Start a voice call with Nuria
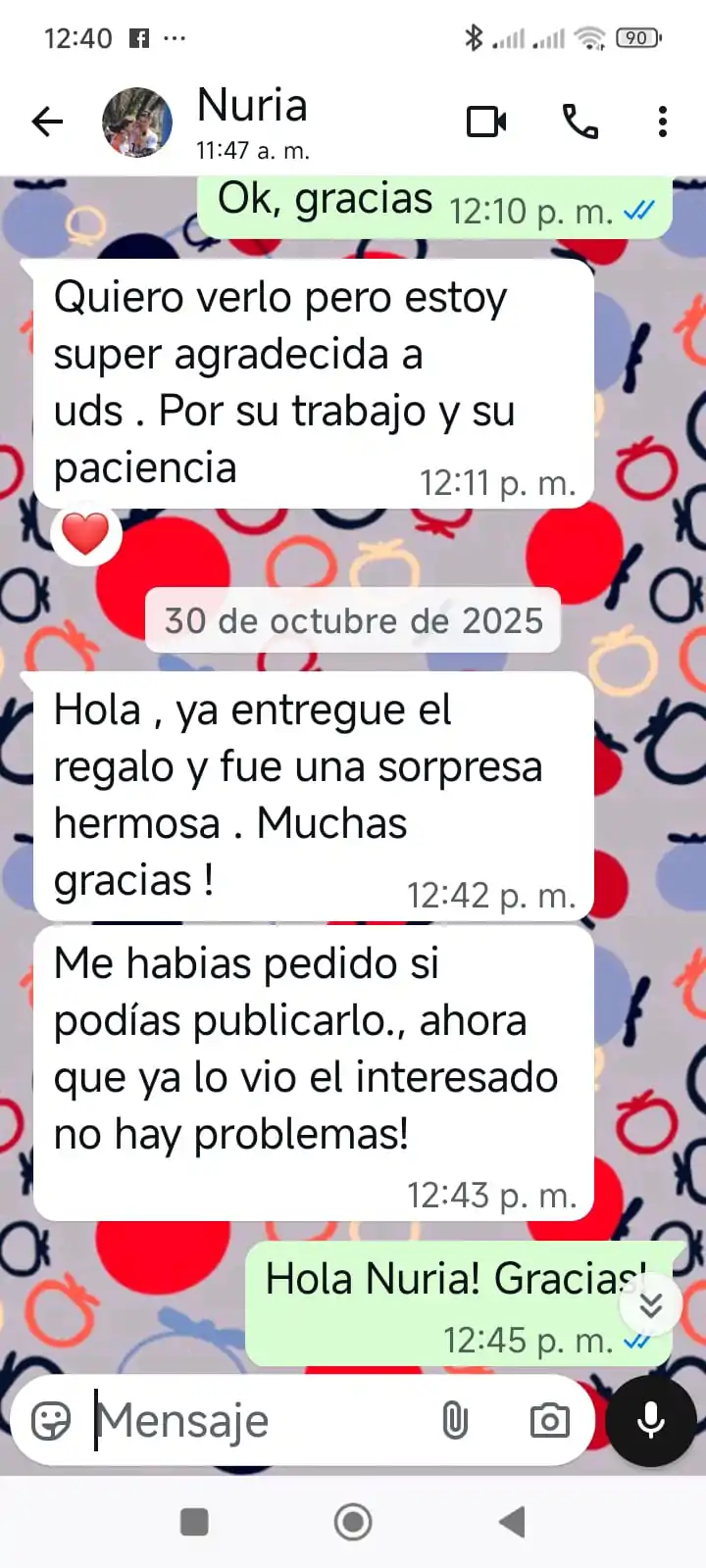Screen dimensions: 706x1568 tap(580, 122)
